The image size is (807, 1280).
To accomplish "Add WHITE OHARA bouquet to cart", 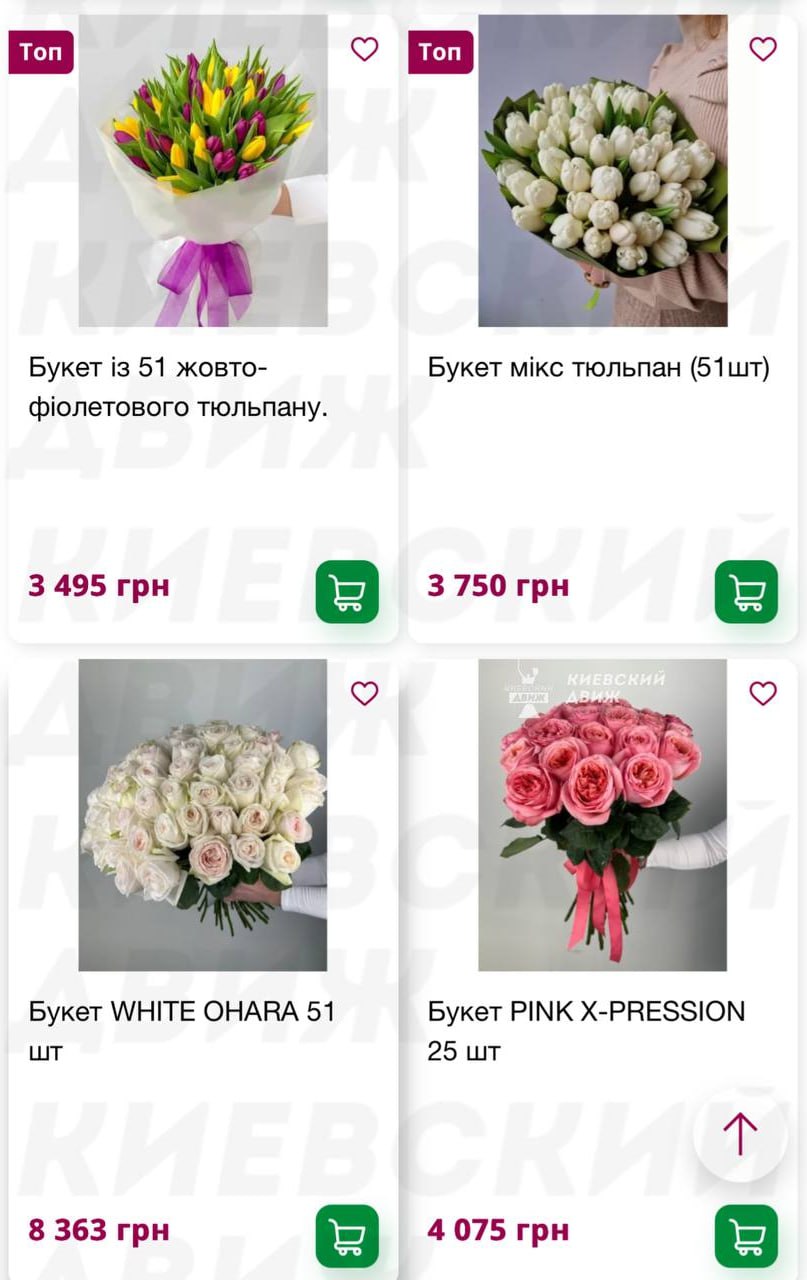I will (x=347, y=1236).
